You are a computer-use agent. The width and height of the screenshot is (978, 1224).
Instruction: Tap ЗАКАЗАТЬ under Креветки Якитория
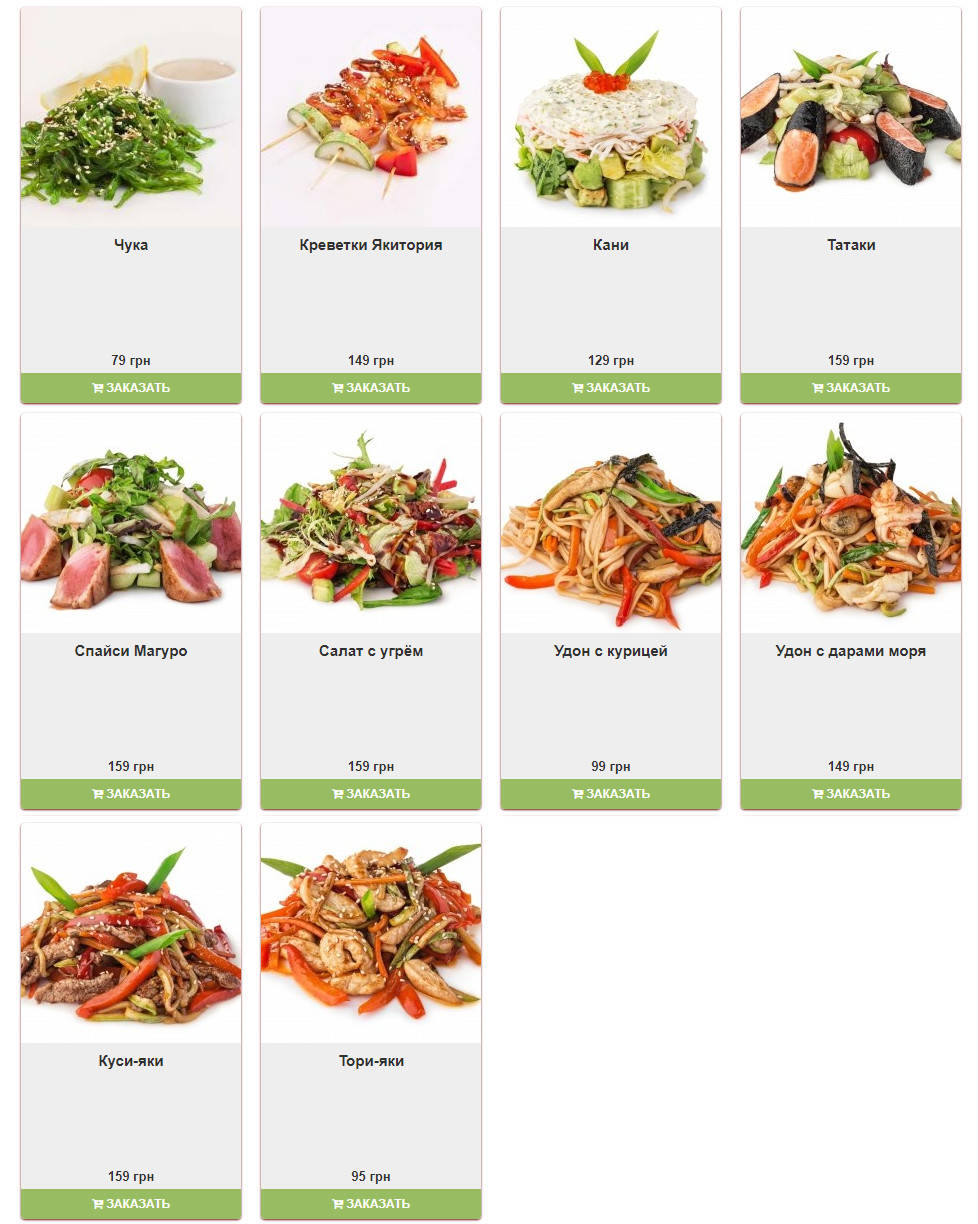[371, 388]
